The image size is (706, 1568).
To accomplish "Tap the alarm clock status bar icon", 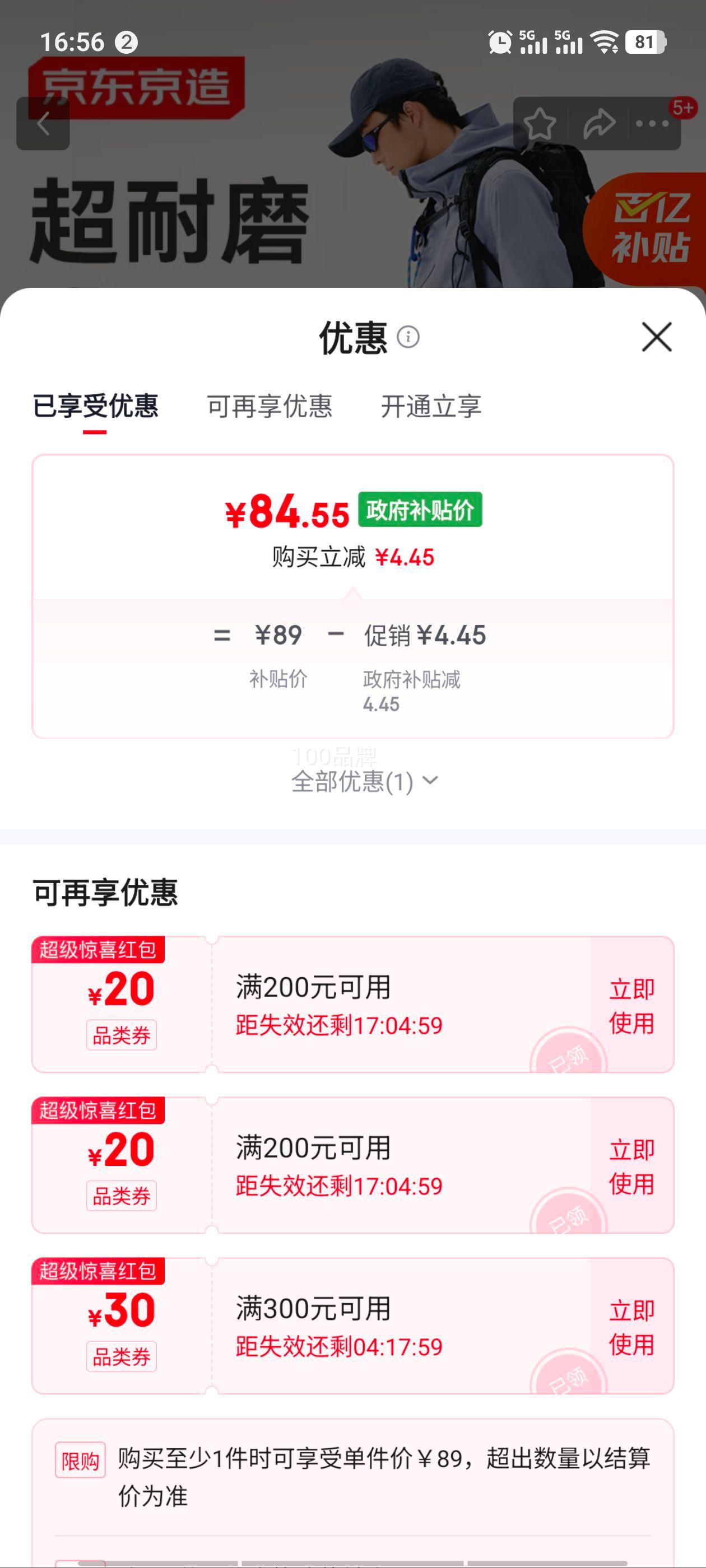I will pos(498,41).
